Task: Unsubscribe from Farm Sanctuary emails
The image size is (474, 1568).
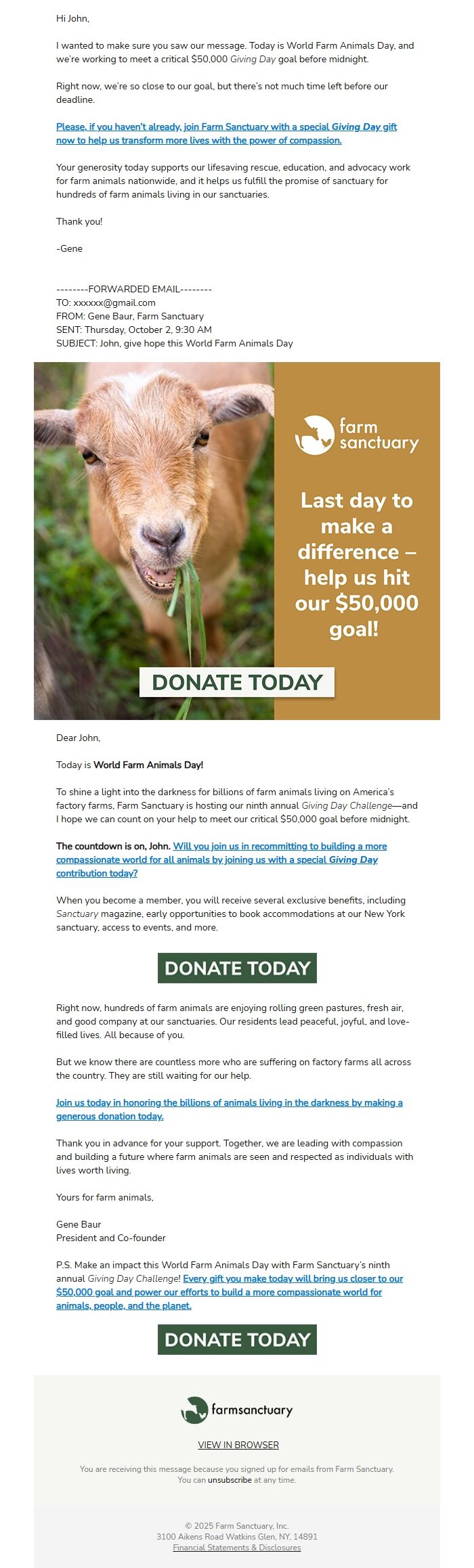Action: [x=230, y=1480]
